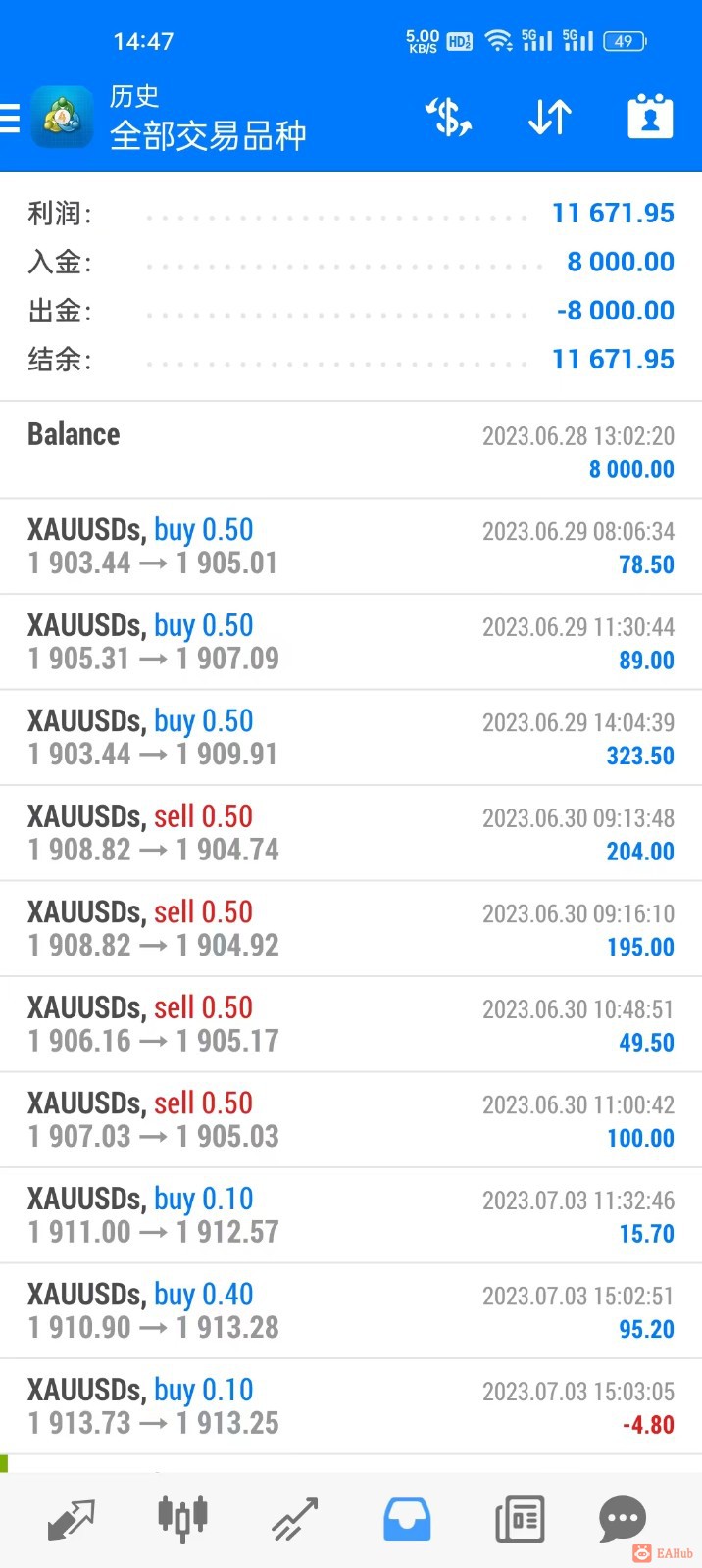The height and width of the screenshot is (1568, 702).
Task: Open the side drawer menu
Action: [10, 119]
